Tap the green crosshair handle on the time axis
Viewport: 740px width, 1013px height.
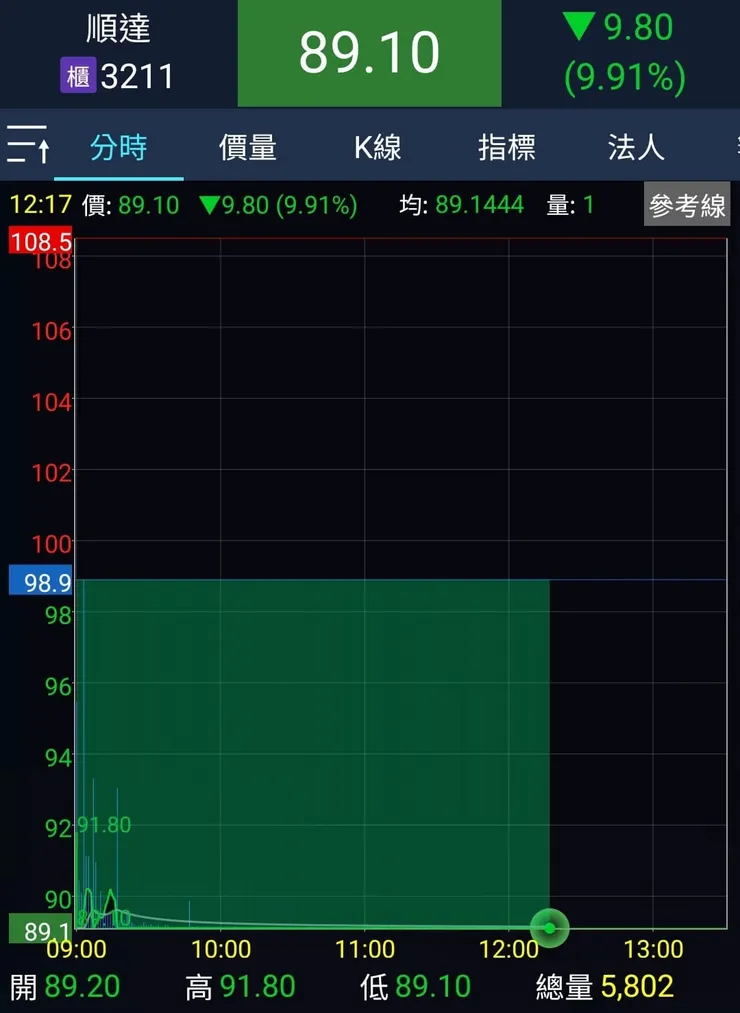point(549,929)
